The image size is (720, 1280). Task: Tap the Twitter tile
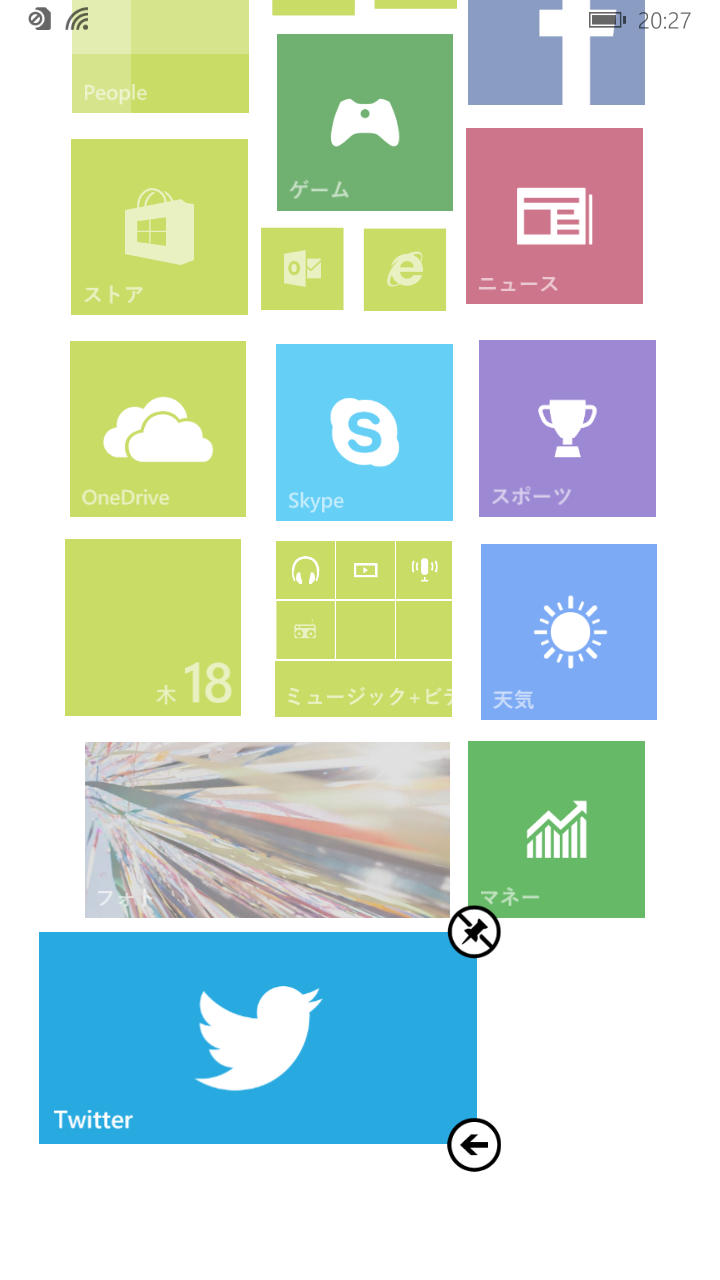[x=258, y=1038]
